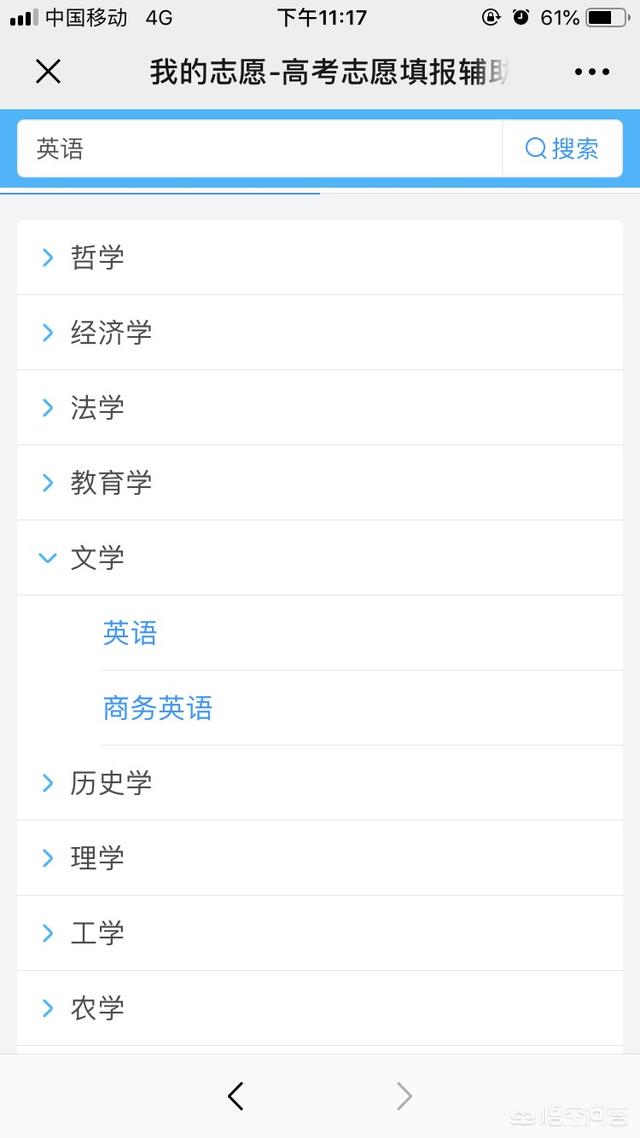
Task: Expand the 经济学 category
Action: click(320, 333)
